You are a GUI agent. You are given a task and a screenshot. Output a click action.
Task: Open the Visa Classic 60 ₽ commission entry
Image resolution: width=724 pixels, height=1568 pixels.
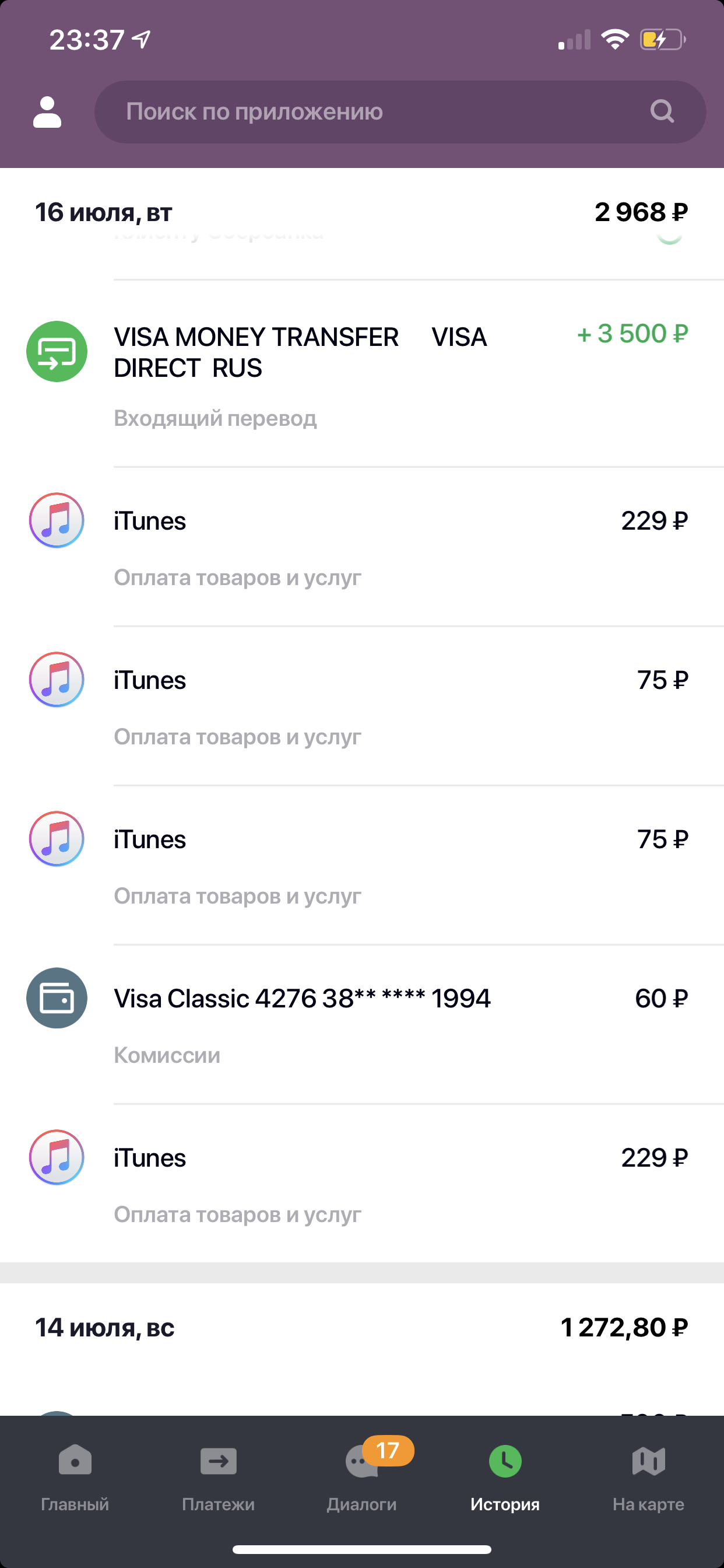point(365,1024)
